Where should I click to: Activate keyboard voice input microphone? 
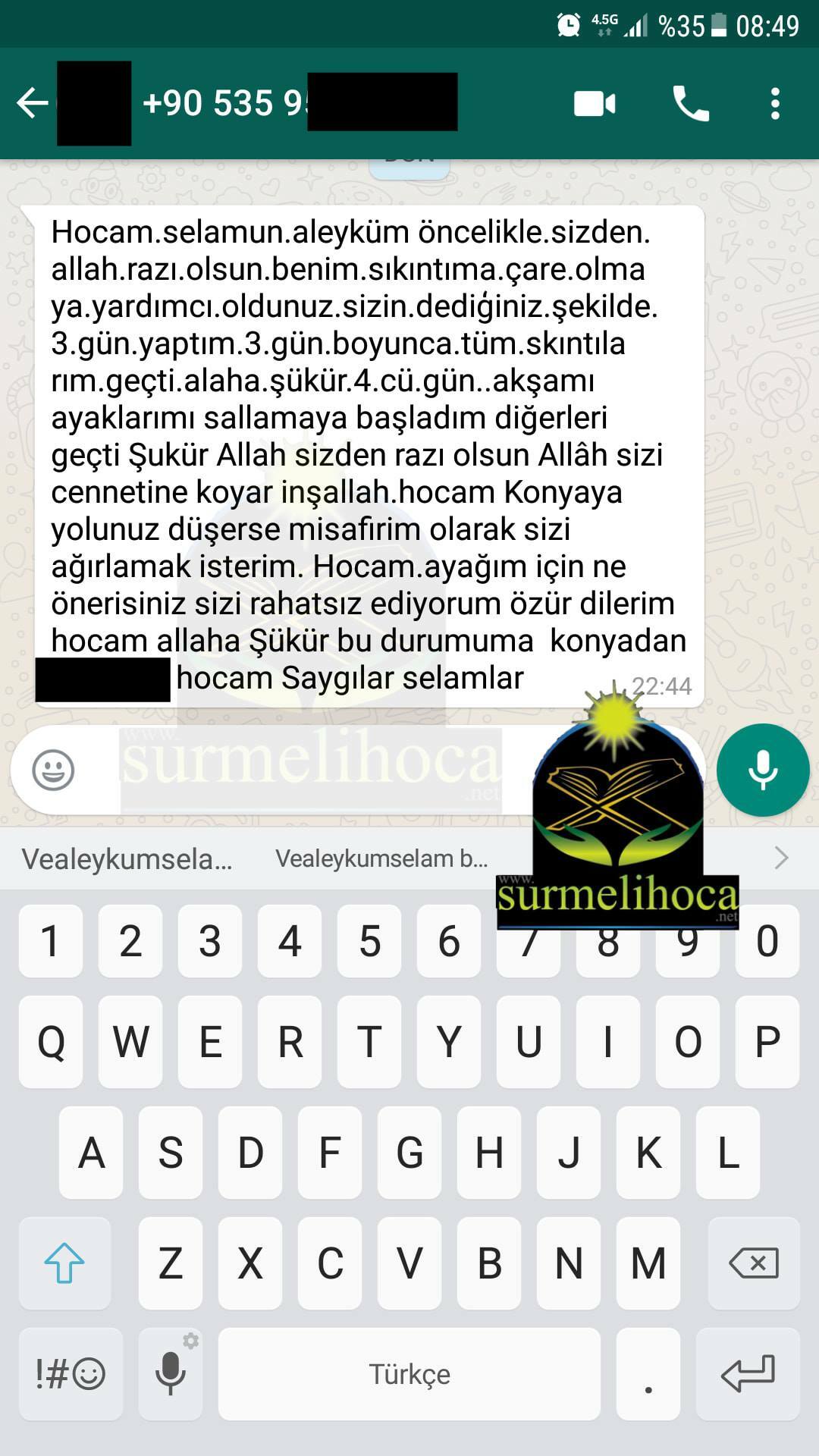[171, 1374]
